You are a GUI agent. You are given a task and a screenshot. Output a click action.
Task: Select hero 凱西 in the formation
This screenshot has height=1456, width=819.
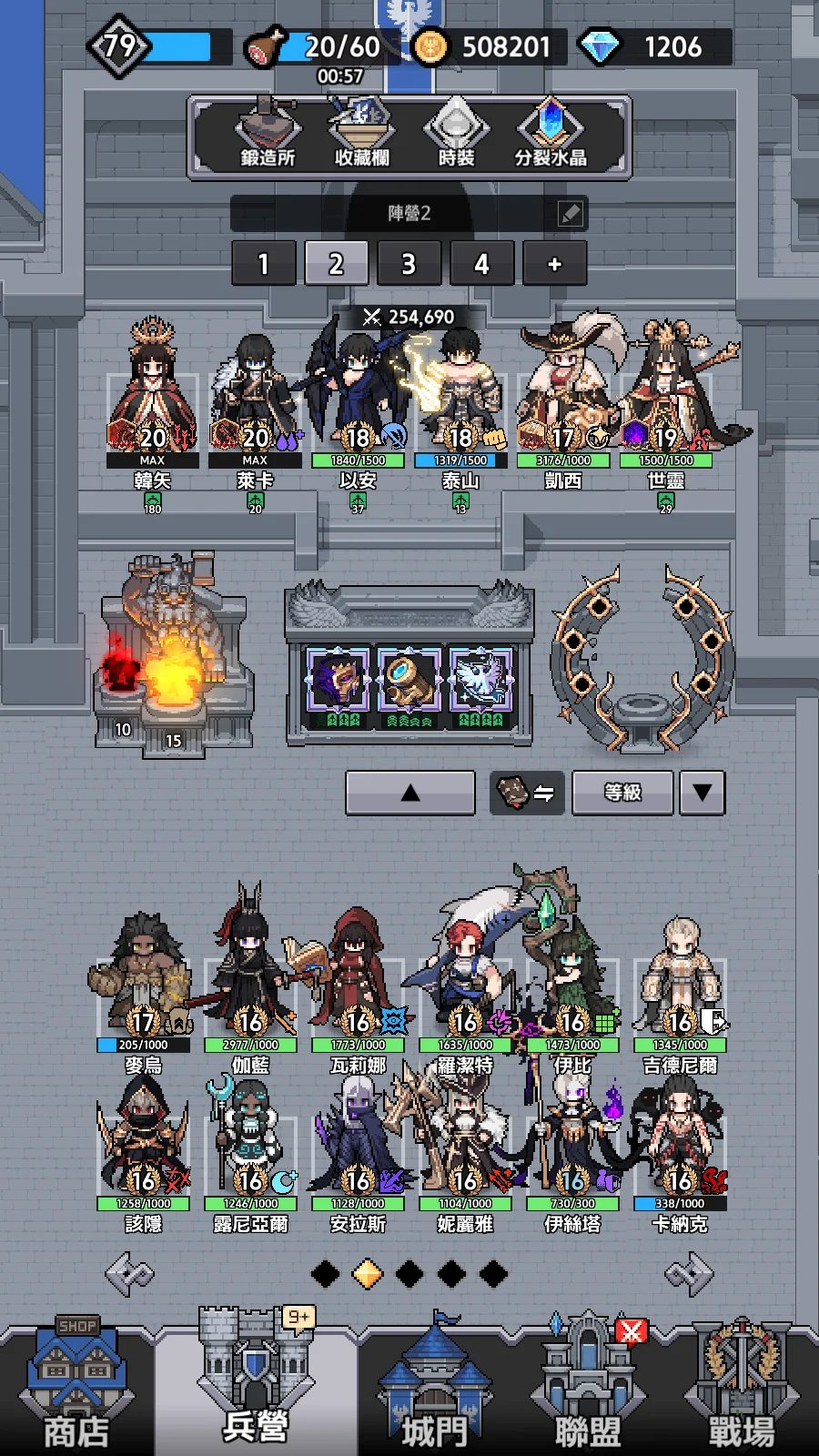click(563, 400)
